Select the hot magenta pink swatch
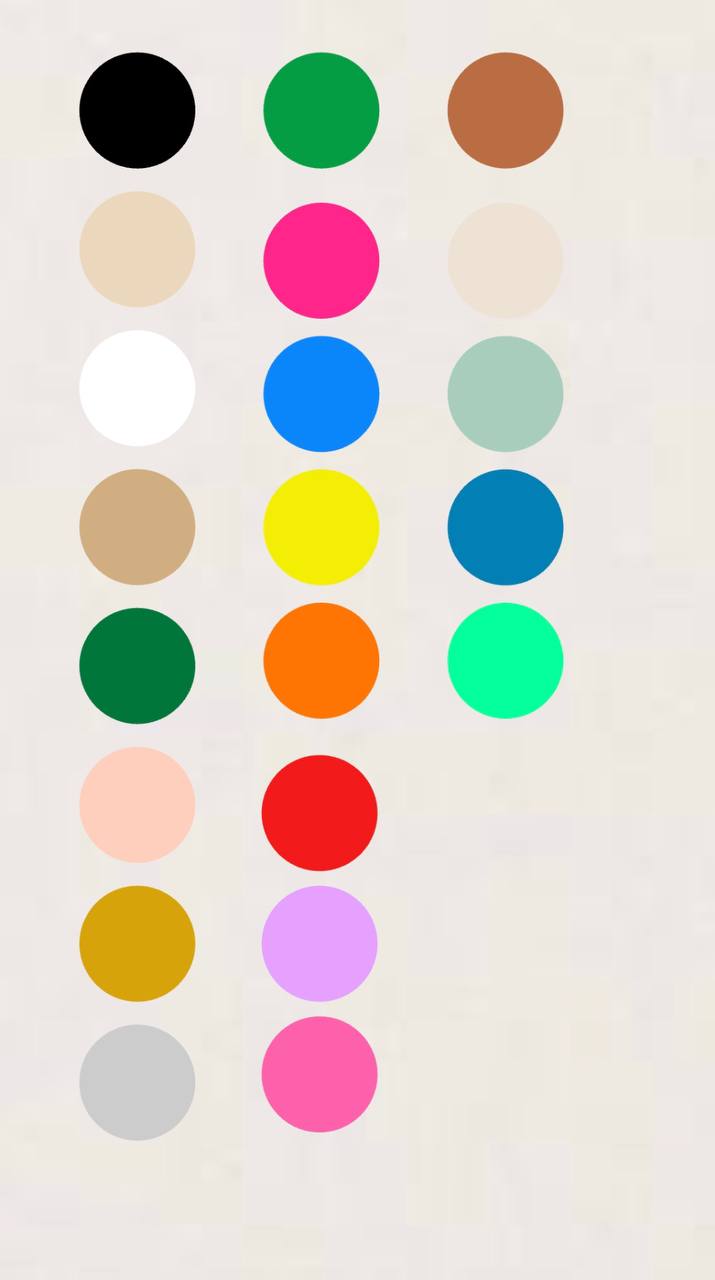 (x=321, y=261)
